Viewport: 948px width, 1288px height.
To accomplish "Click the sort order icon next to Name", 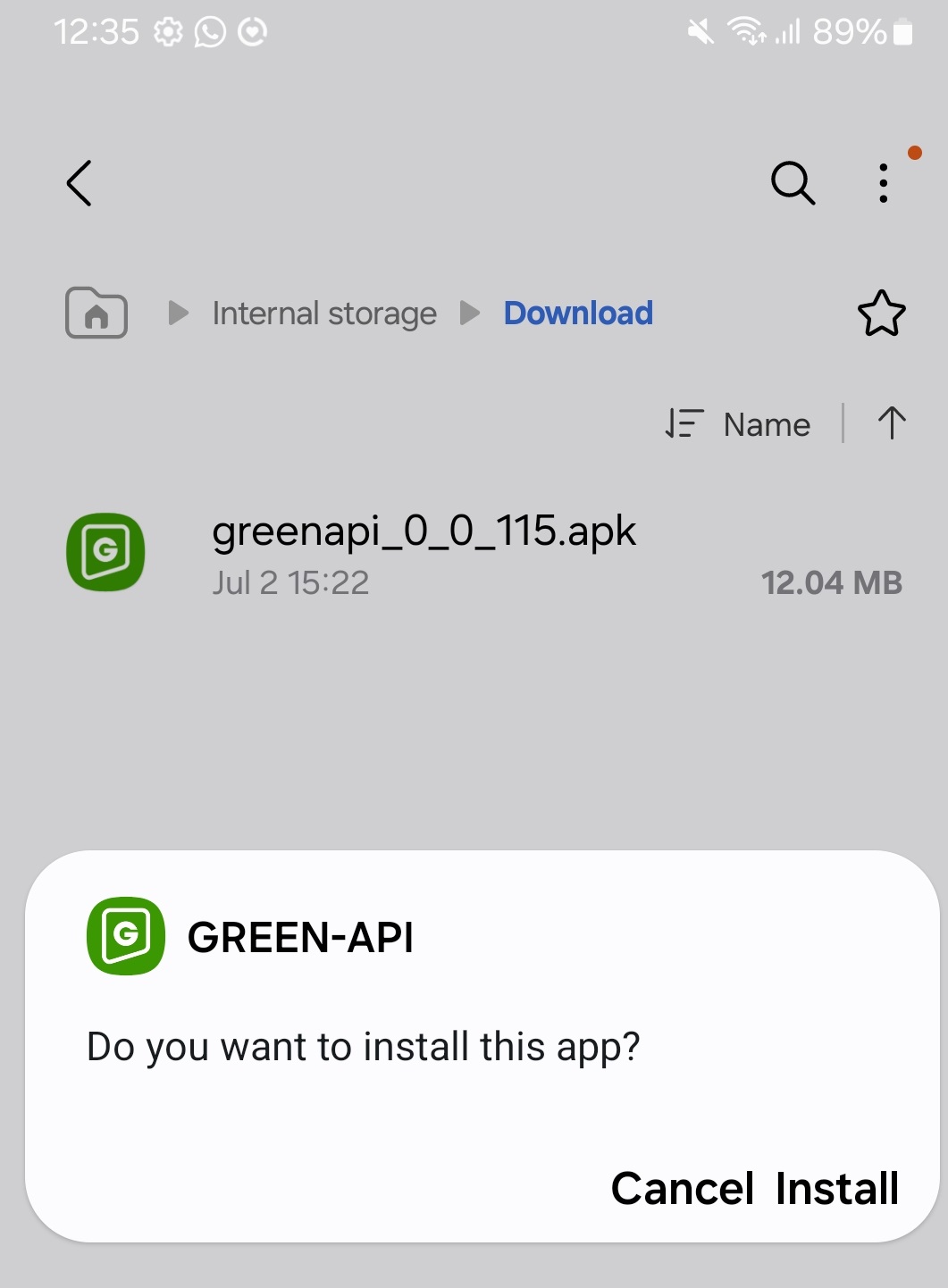I will pyautogui.click(x=684, y=423).
